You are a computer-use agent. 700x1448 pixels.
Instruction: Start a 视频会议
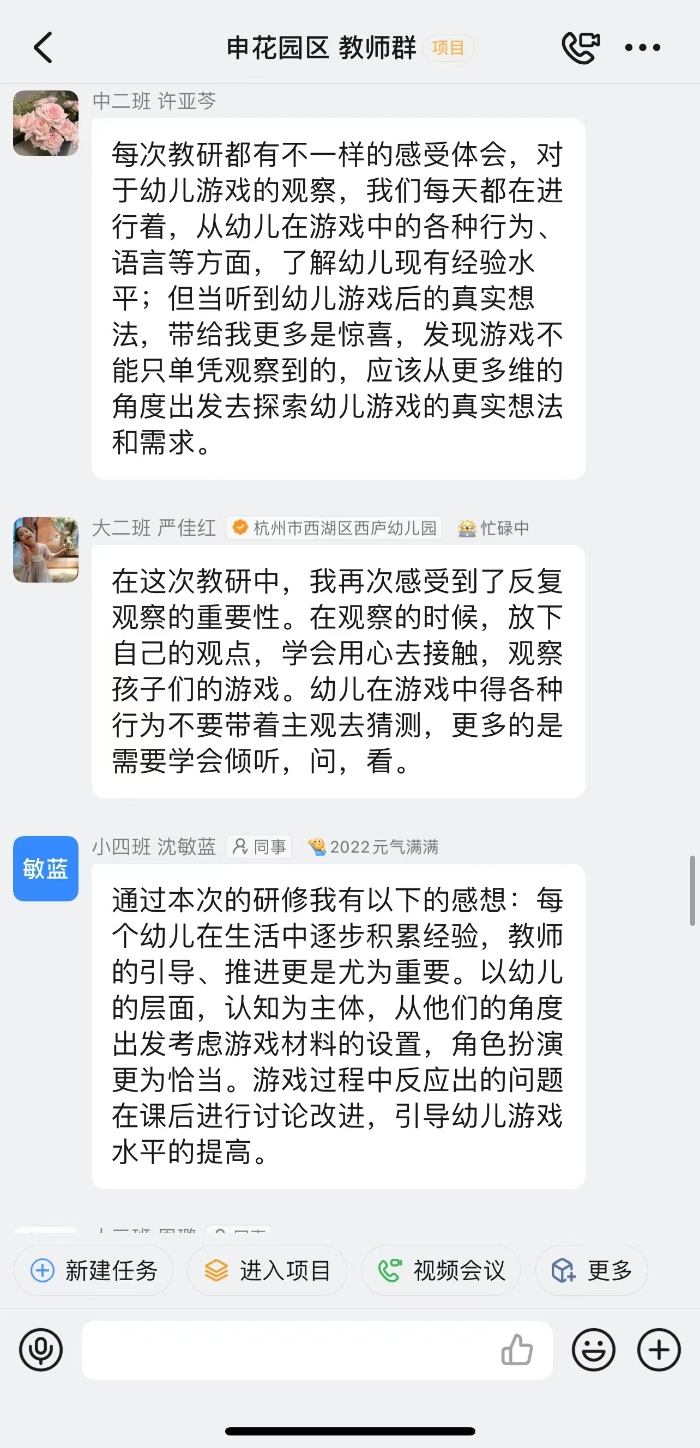441,1270
